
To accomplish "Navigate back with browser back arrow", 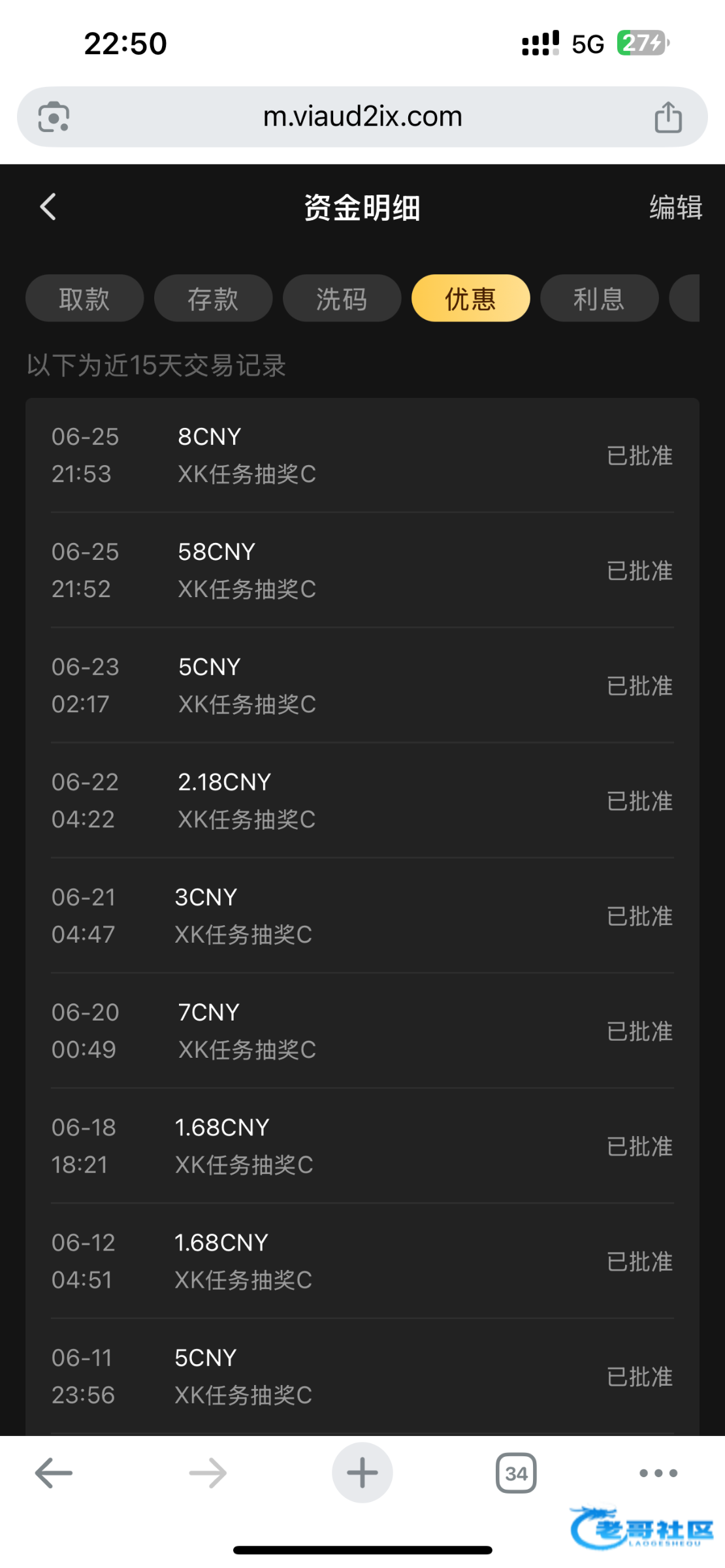I will pyautogui.click(x=54, y=1473).
